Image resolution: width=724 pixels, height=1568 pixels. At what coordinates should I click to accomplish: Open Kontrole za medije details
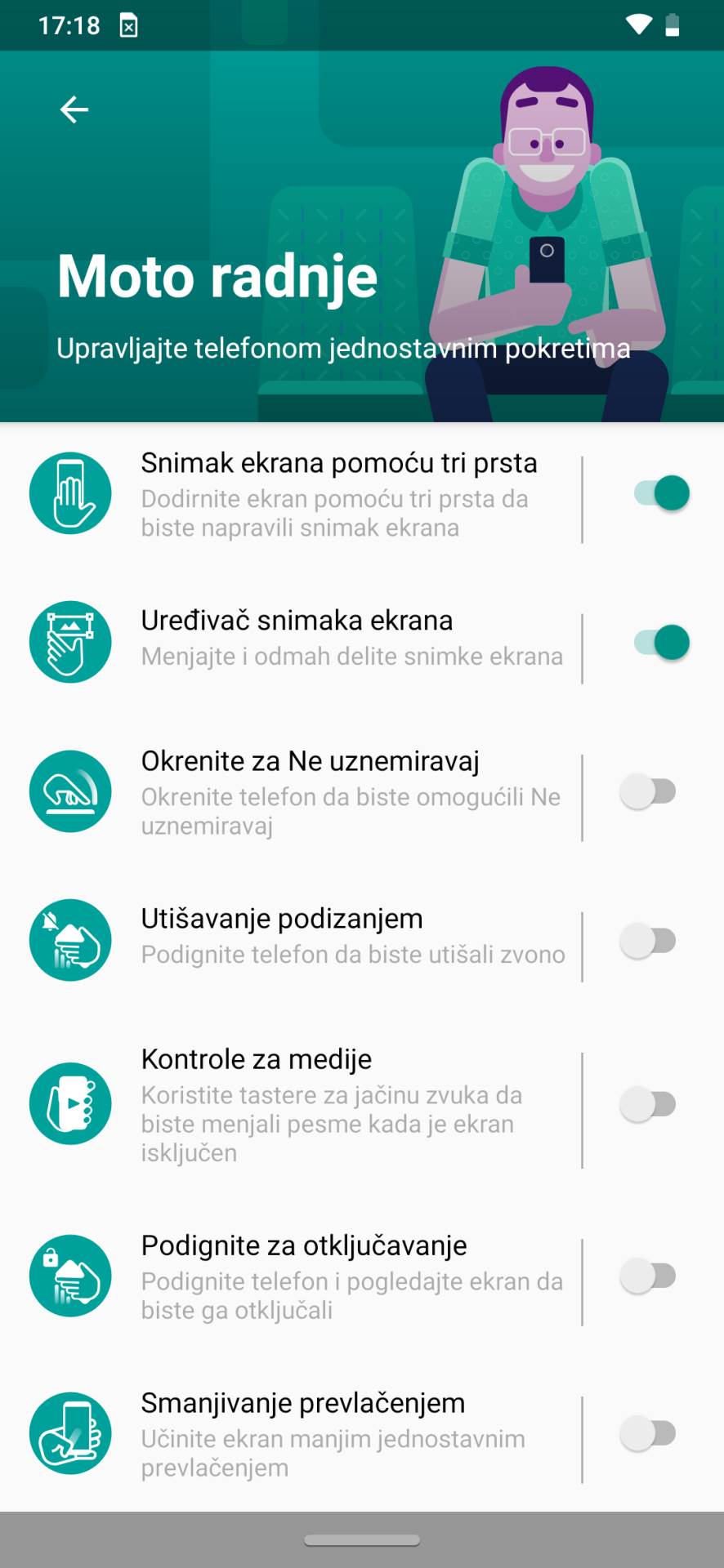point(257,1058)
